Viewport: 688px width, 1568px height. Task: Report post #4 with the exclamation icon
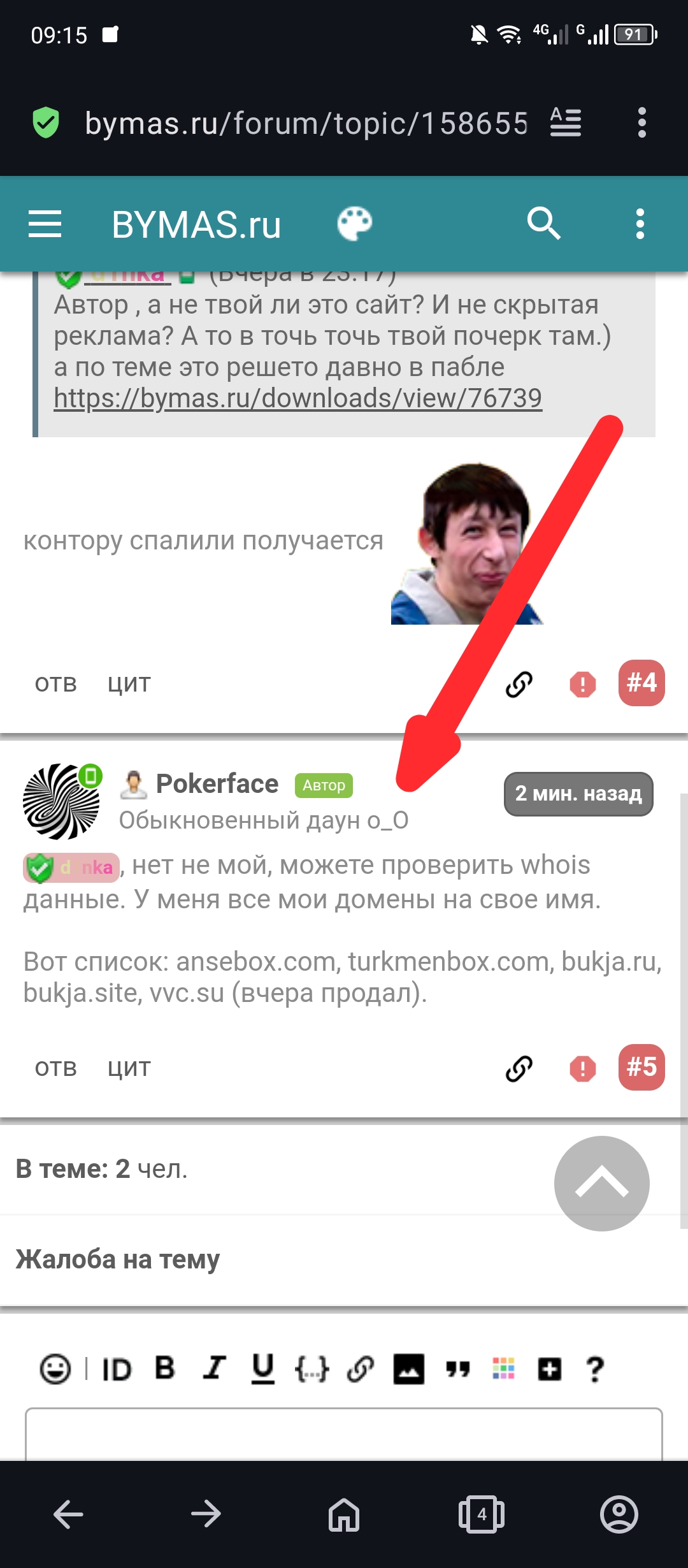582,685
